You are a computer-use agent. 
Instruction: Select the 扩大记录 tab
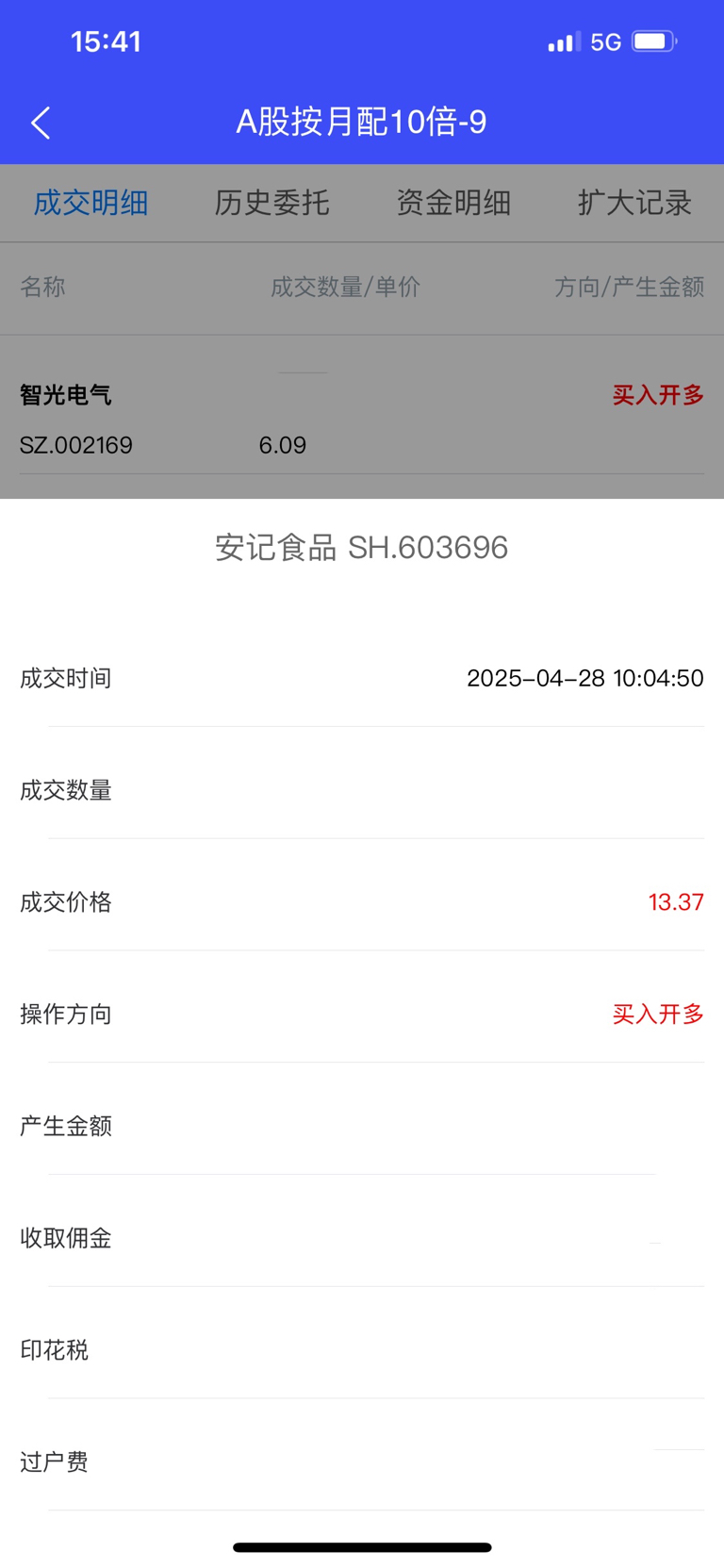click(x=634, y=203)
